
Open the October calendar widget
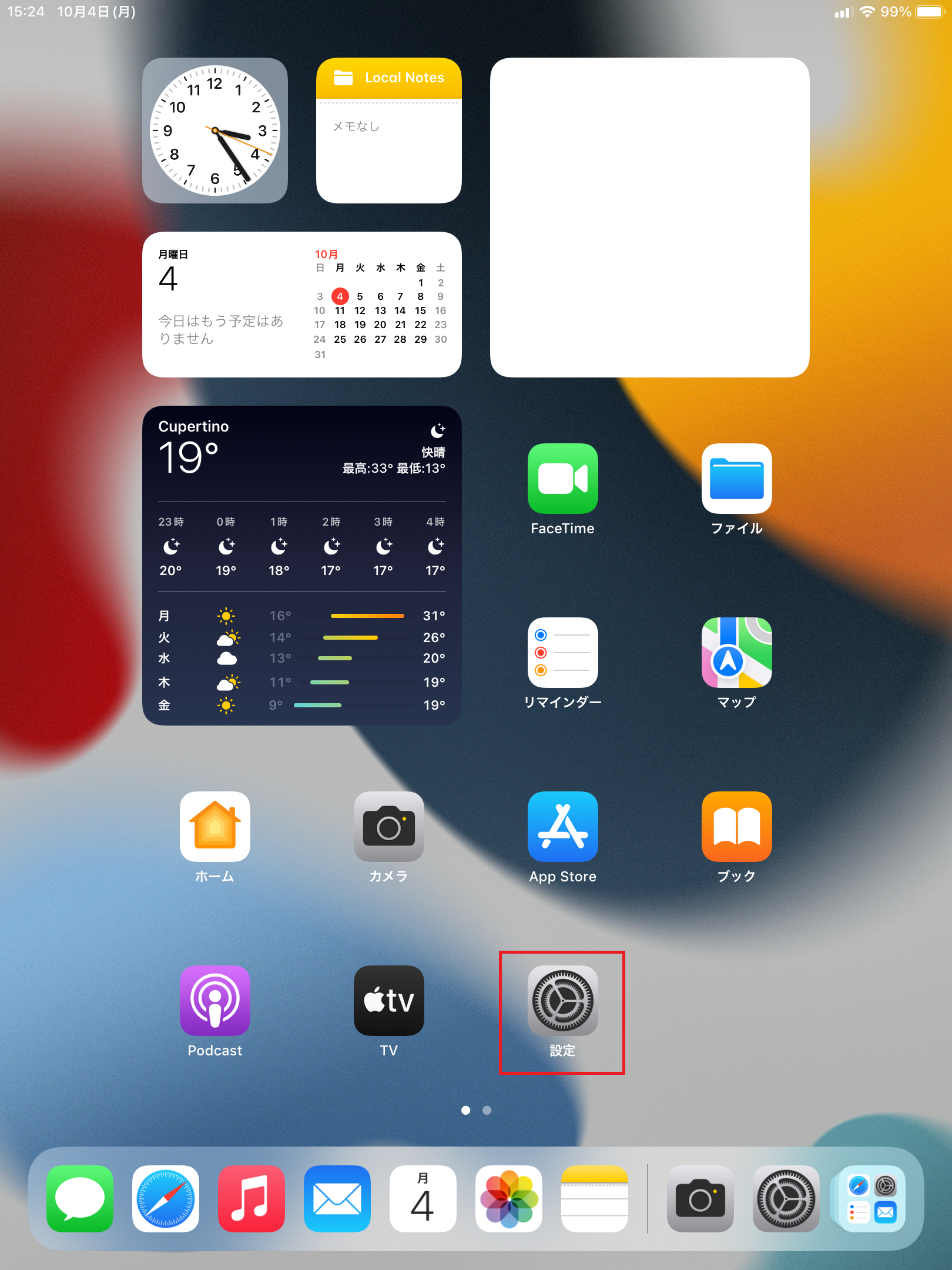(301, 304)
